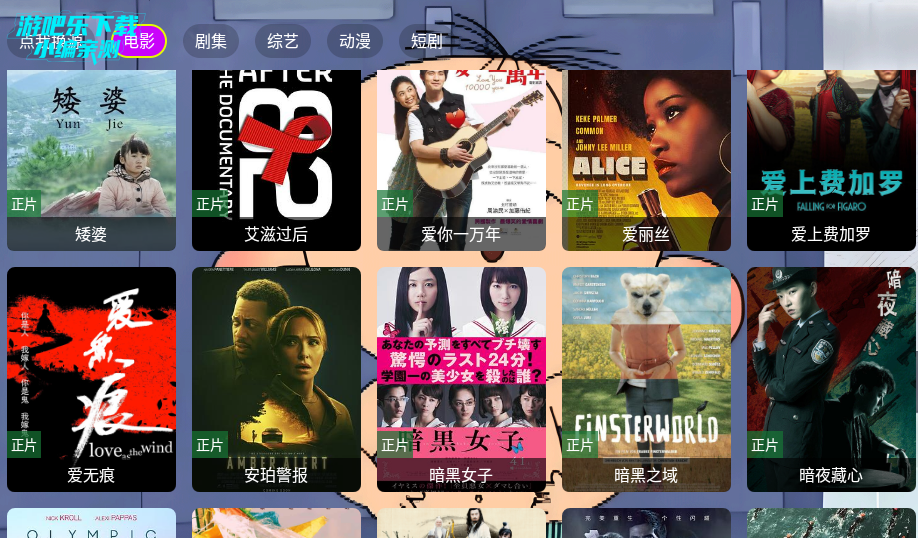Open the film 安珀警报
The height and width of the screenshot is (538, 918).
pyautogui.click(x=276, y=378)
